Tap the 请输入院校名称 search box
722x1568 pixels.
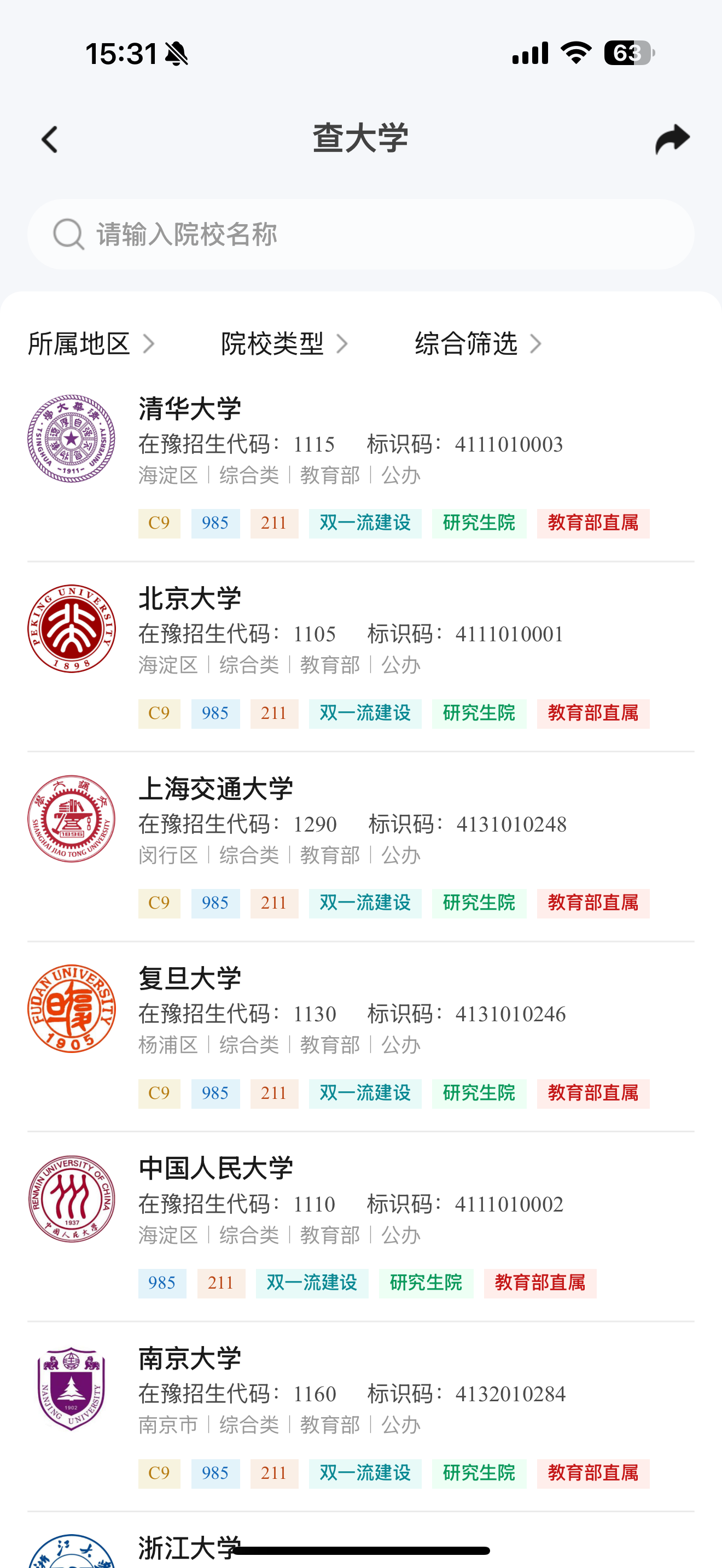361,235
